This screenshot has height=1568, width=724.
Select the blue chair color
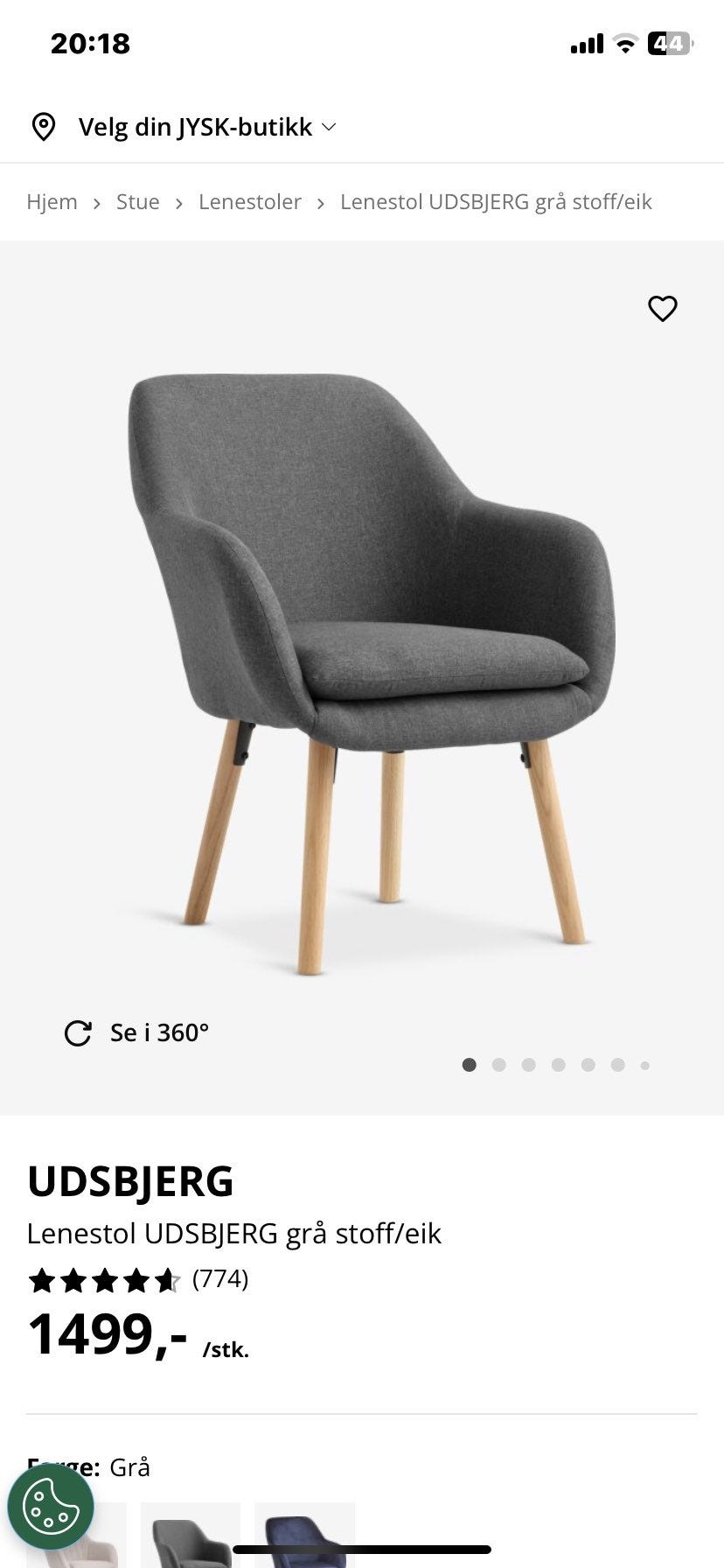point(304,1536)
